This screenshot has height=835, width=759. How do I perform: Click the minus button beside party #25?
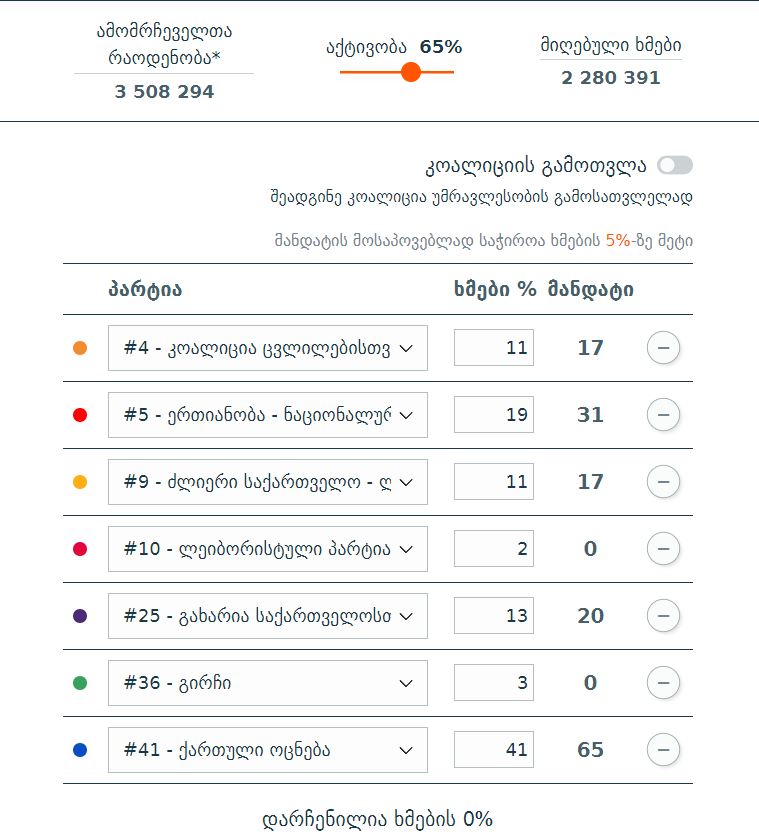point(663,616)
